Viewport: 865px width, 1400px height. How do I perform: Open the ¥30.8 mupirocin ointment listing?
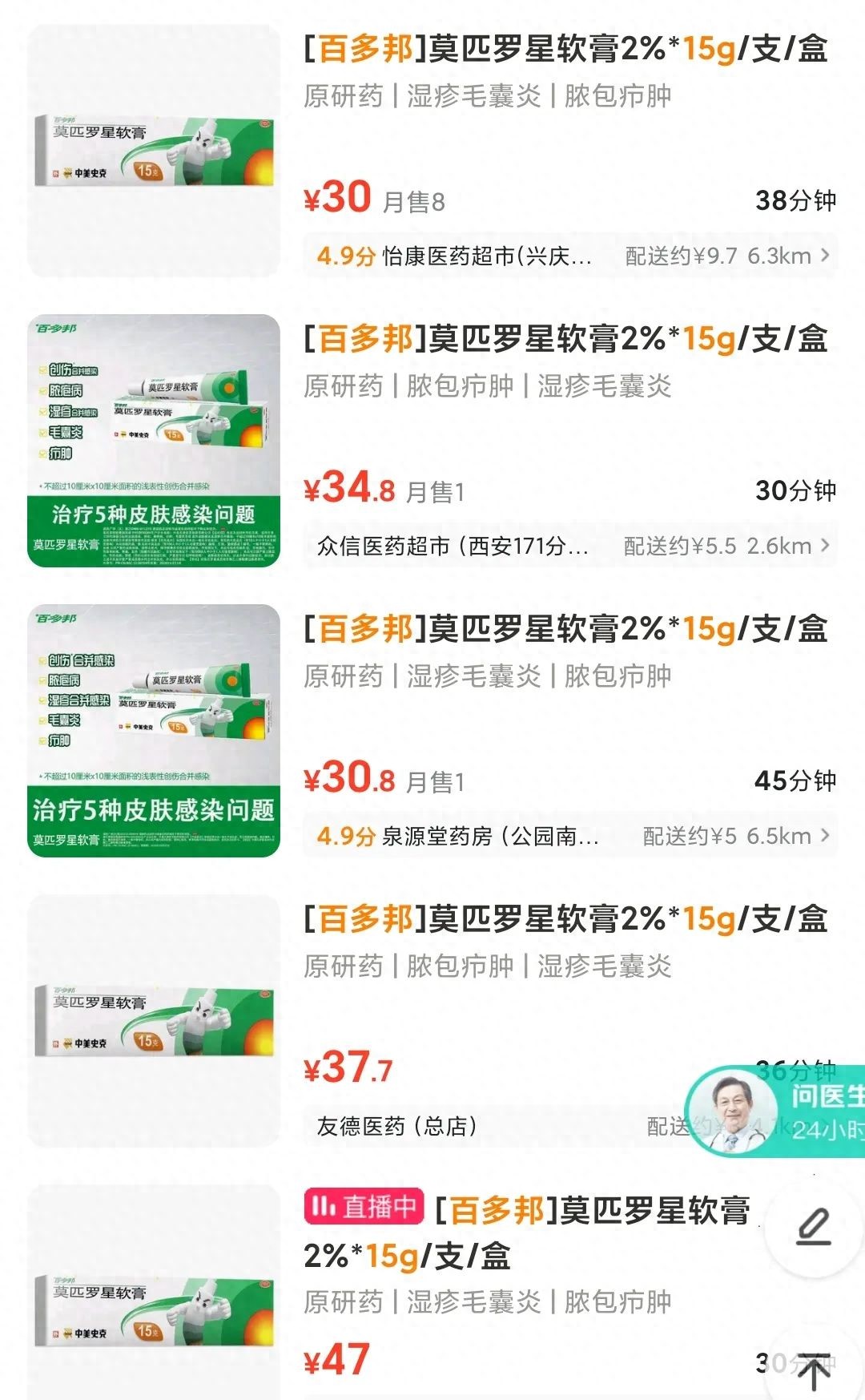pyautogui.click(x=565, y=630)
